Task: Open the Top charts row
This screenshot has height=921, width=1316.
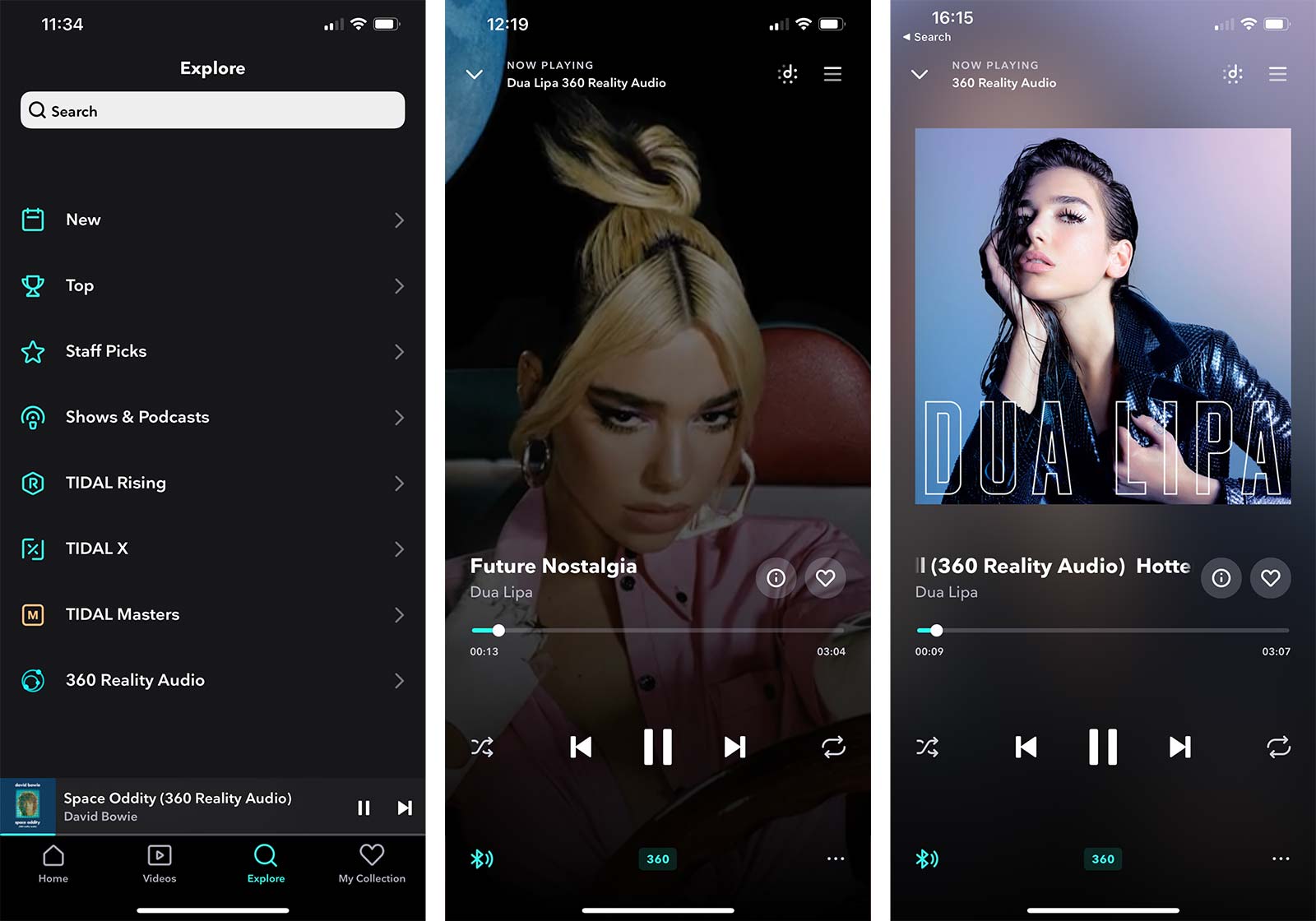Action: click(x=212, y=285)
